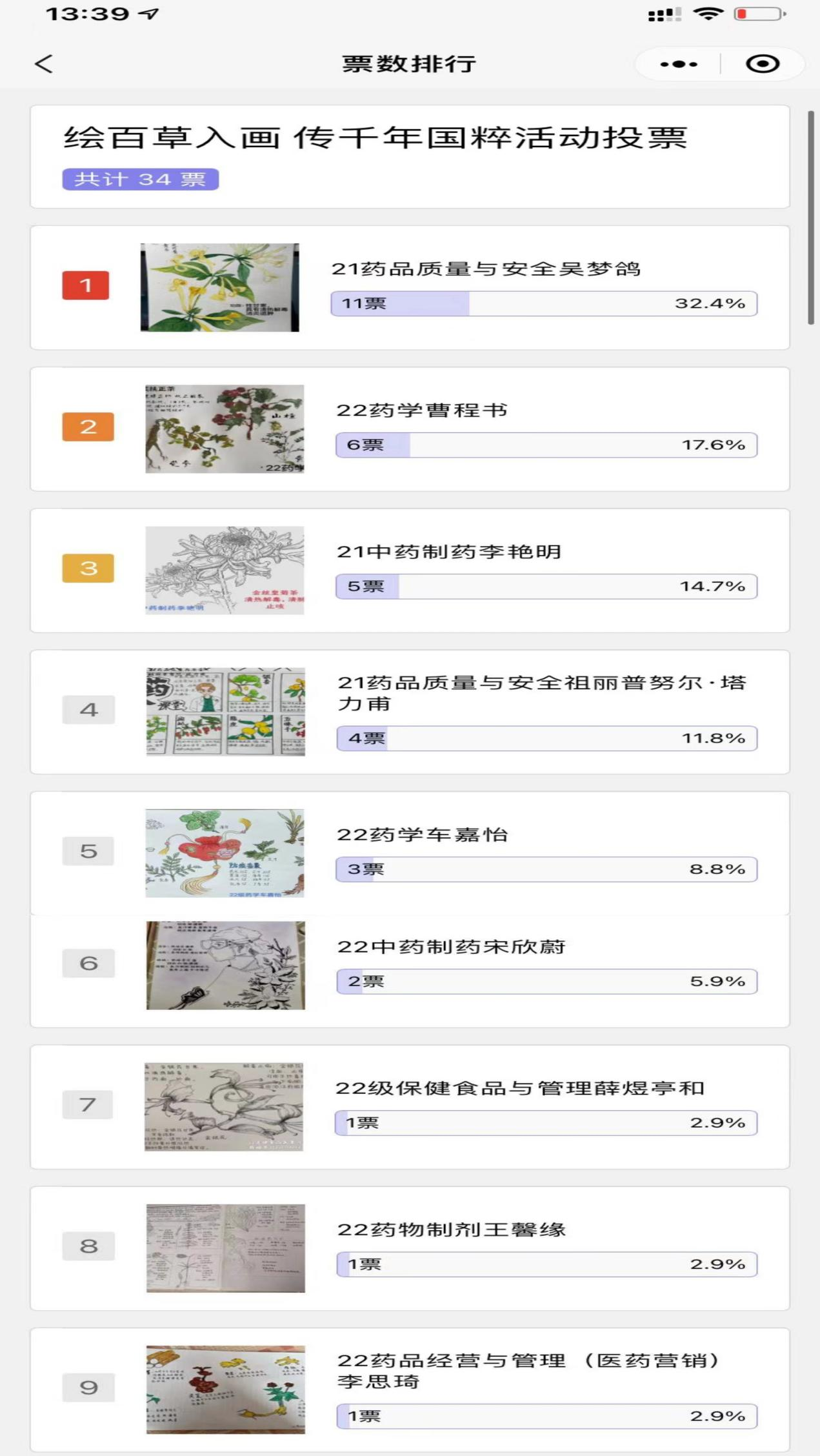This screenshot has width=820, height=1456.
Task: Open the ninth-ranked entry by 李思琦
Action: 410,1390
